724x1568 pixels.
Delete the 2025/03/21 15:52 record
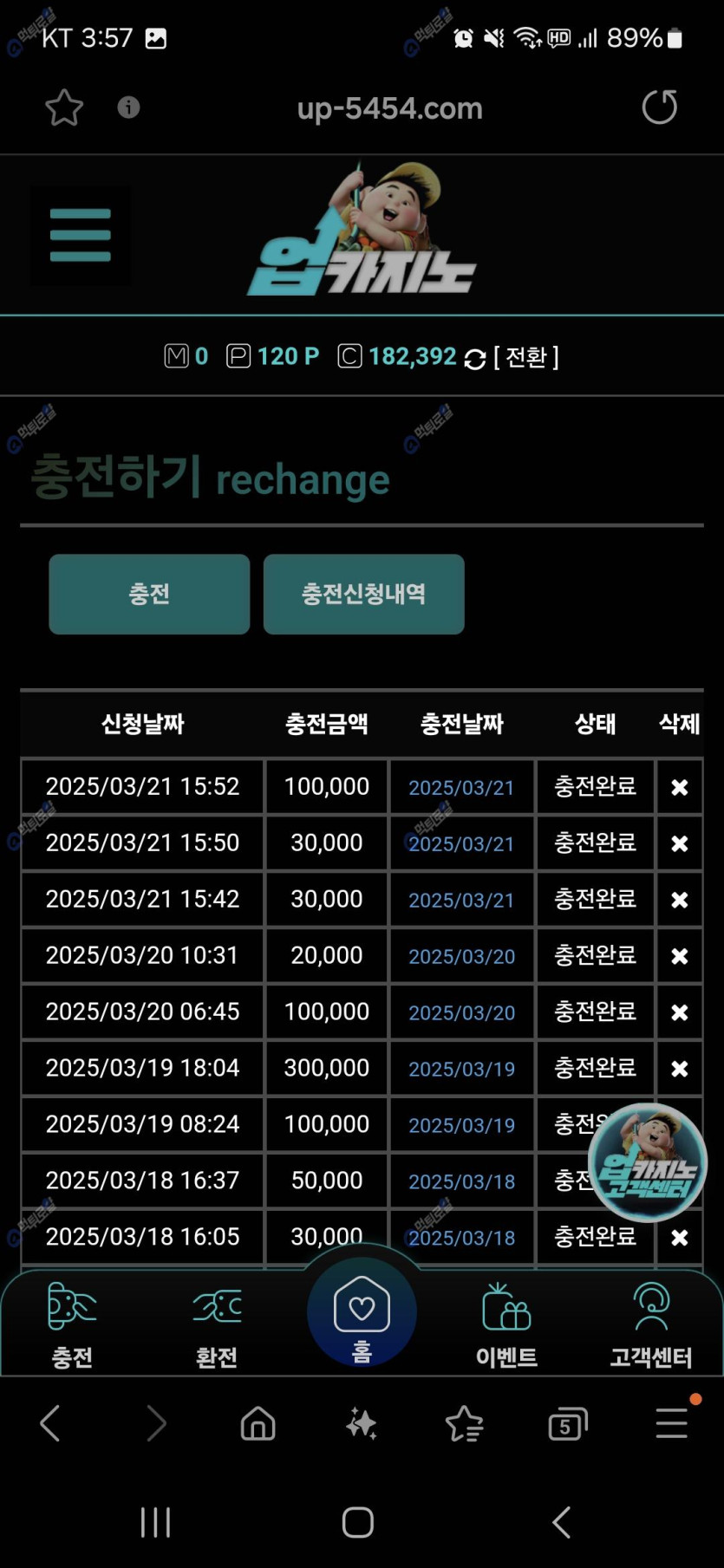679,787
